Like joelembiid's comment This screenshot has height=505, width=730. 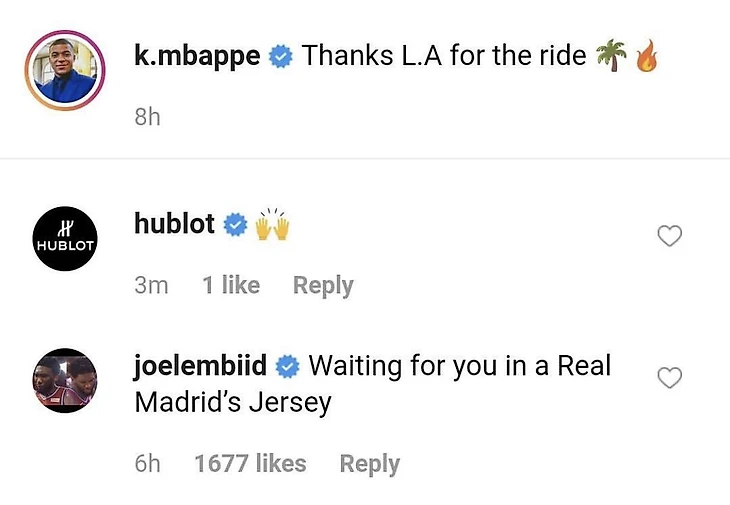point(669,377)
